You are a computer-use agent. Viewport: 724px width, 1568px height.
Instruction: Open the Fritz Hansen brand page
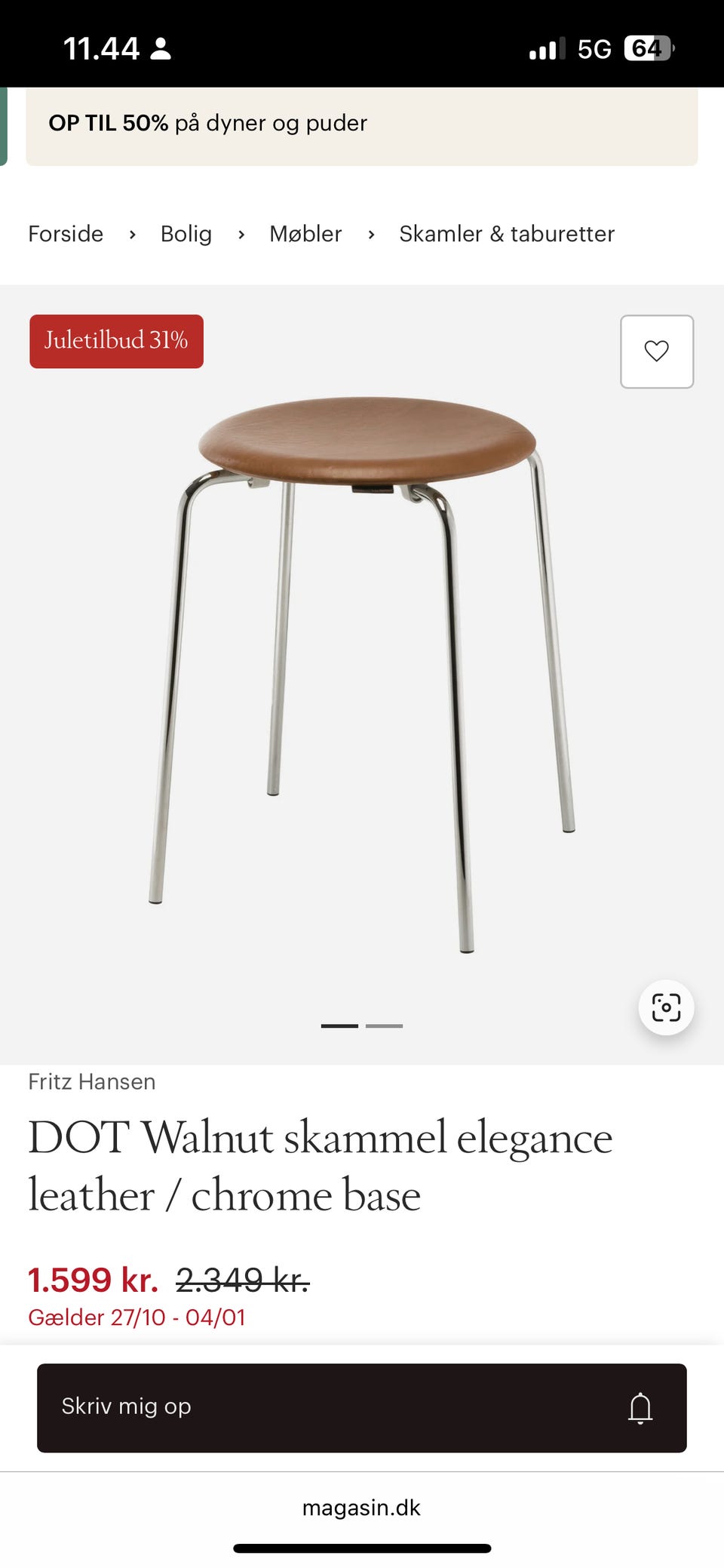(x=92, y=1081)
